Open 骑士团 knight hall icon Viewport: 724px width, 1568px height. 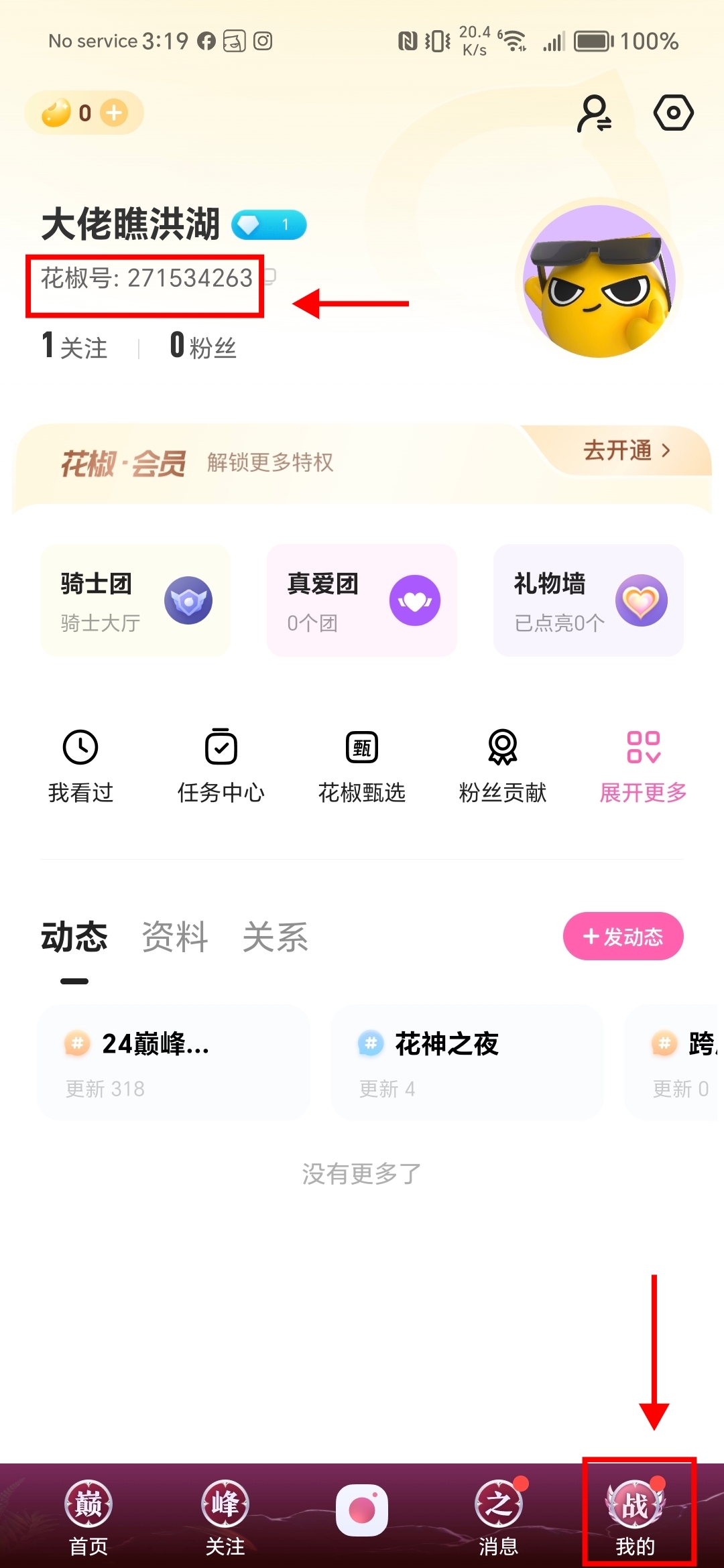pos(188,600)
